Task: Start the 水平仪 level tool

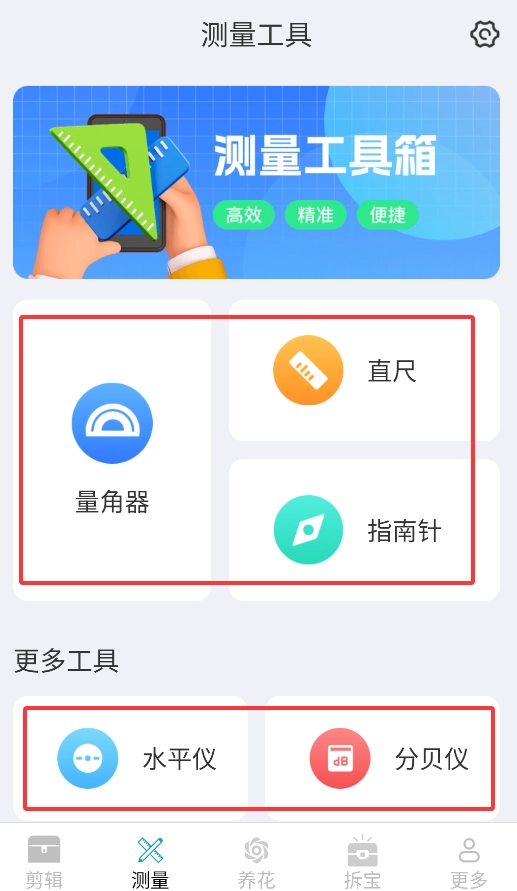Action: tap(130, 759)
